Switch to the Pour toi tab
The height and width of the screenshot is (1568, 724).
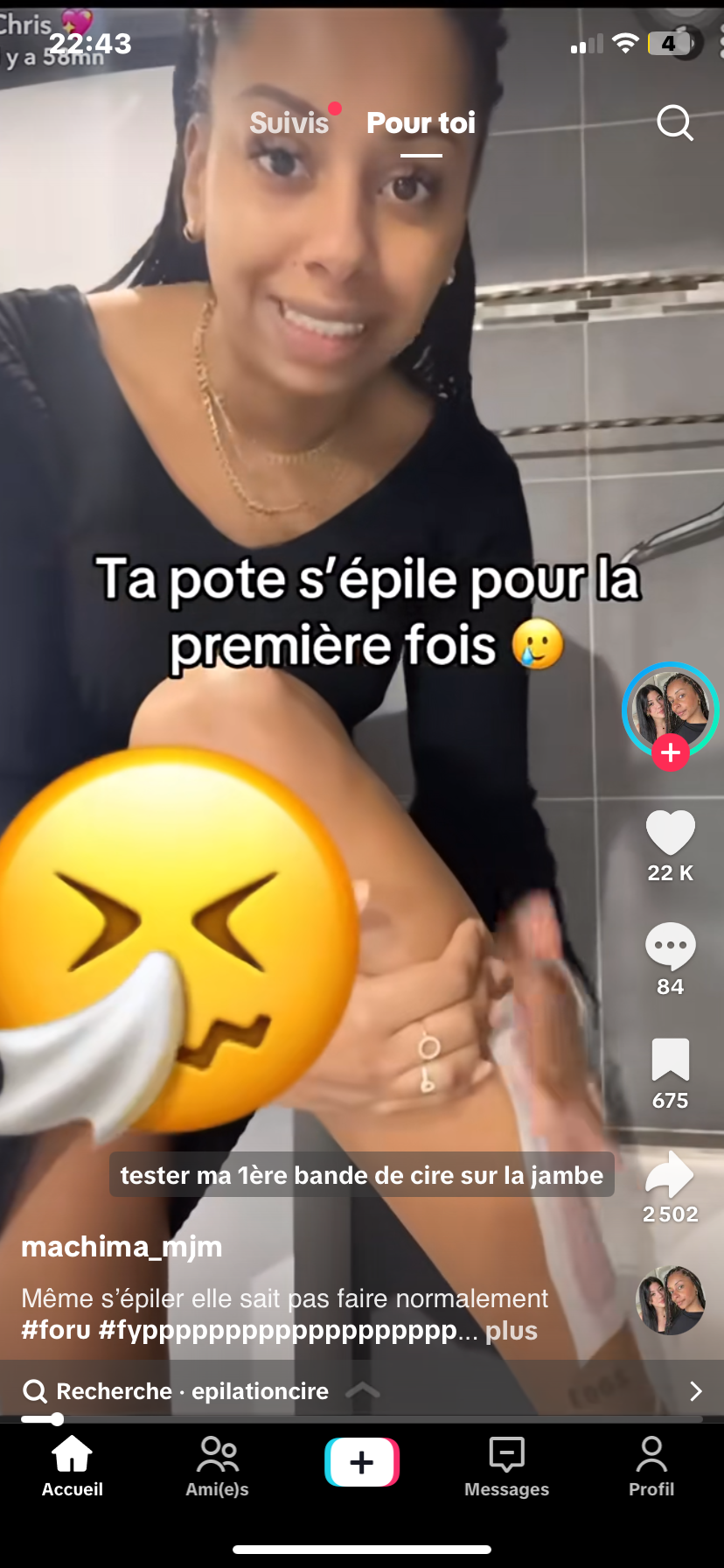coord(421,123)
